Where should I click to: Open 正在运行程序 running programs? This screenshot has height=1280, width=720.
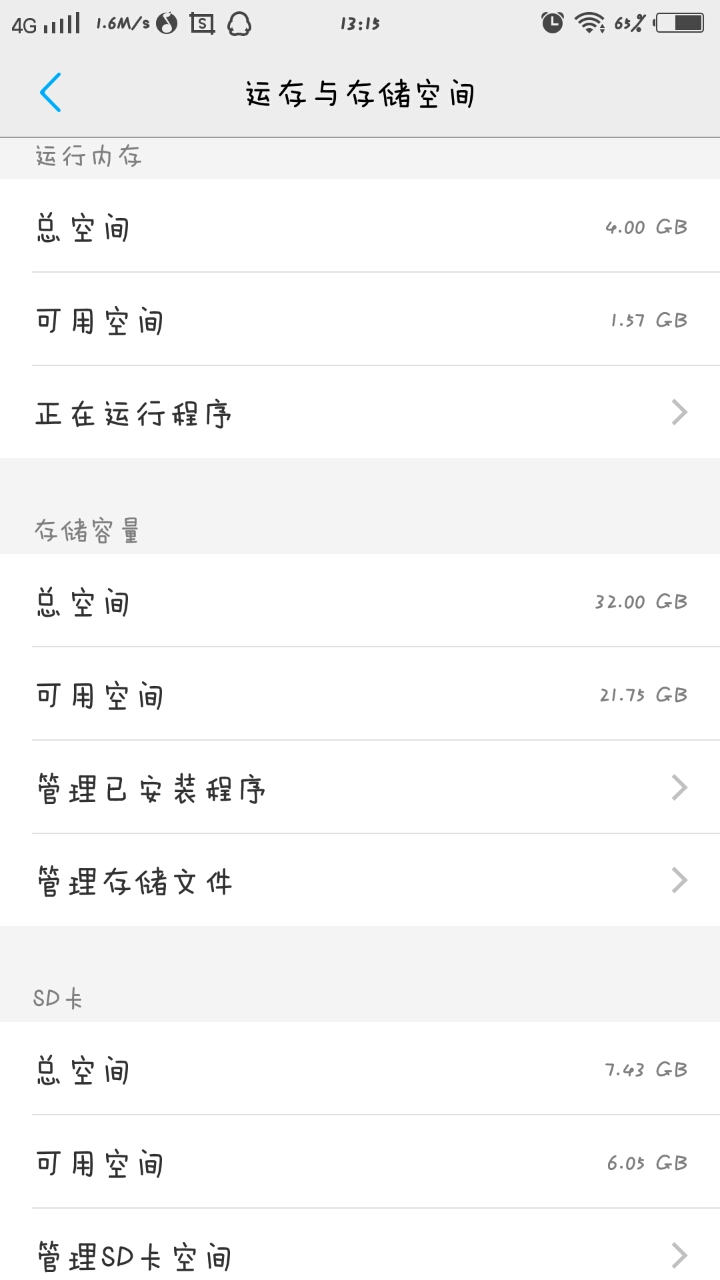click(x=360, y=413)
